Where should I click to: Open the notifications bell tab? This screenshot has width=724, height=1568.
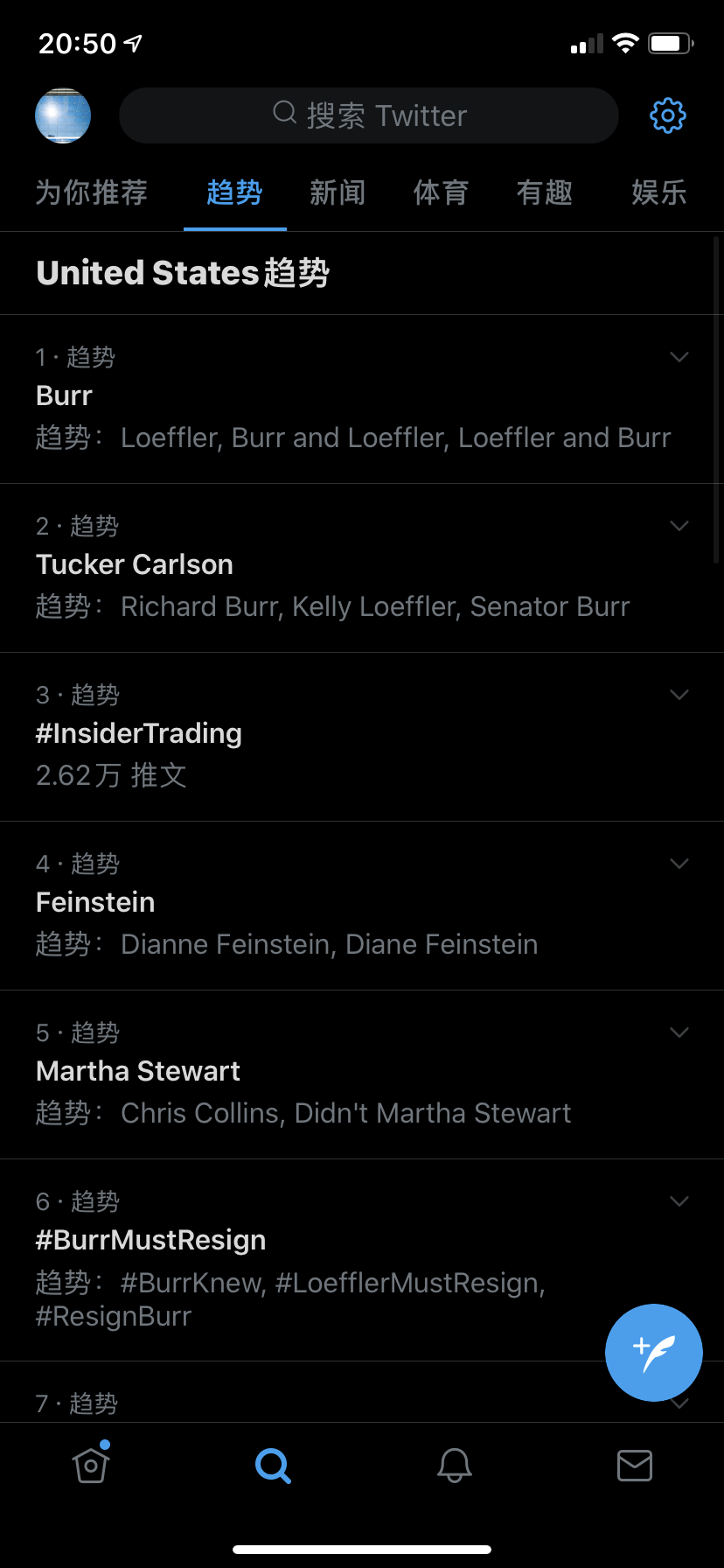455,1465
